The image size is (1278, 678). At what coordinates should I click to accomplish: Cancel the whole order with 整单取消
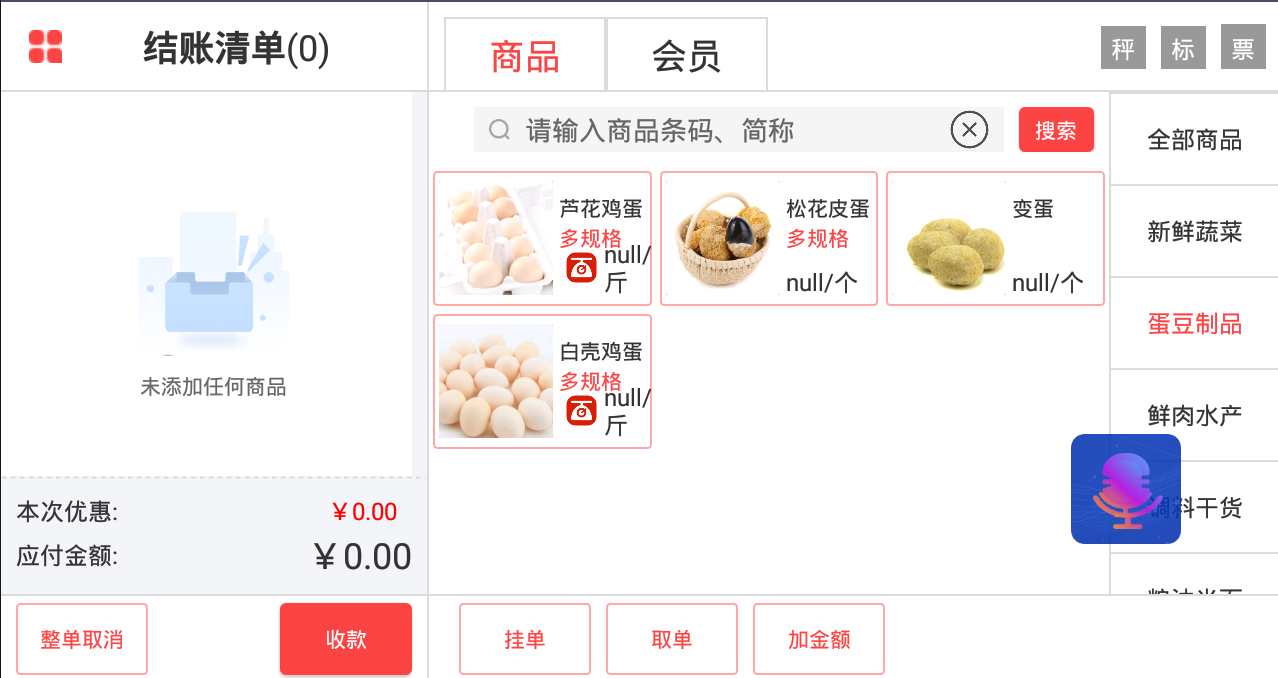tap(82, 639)
